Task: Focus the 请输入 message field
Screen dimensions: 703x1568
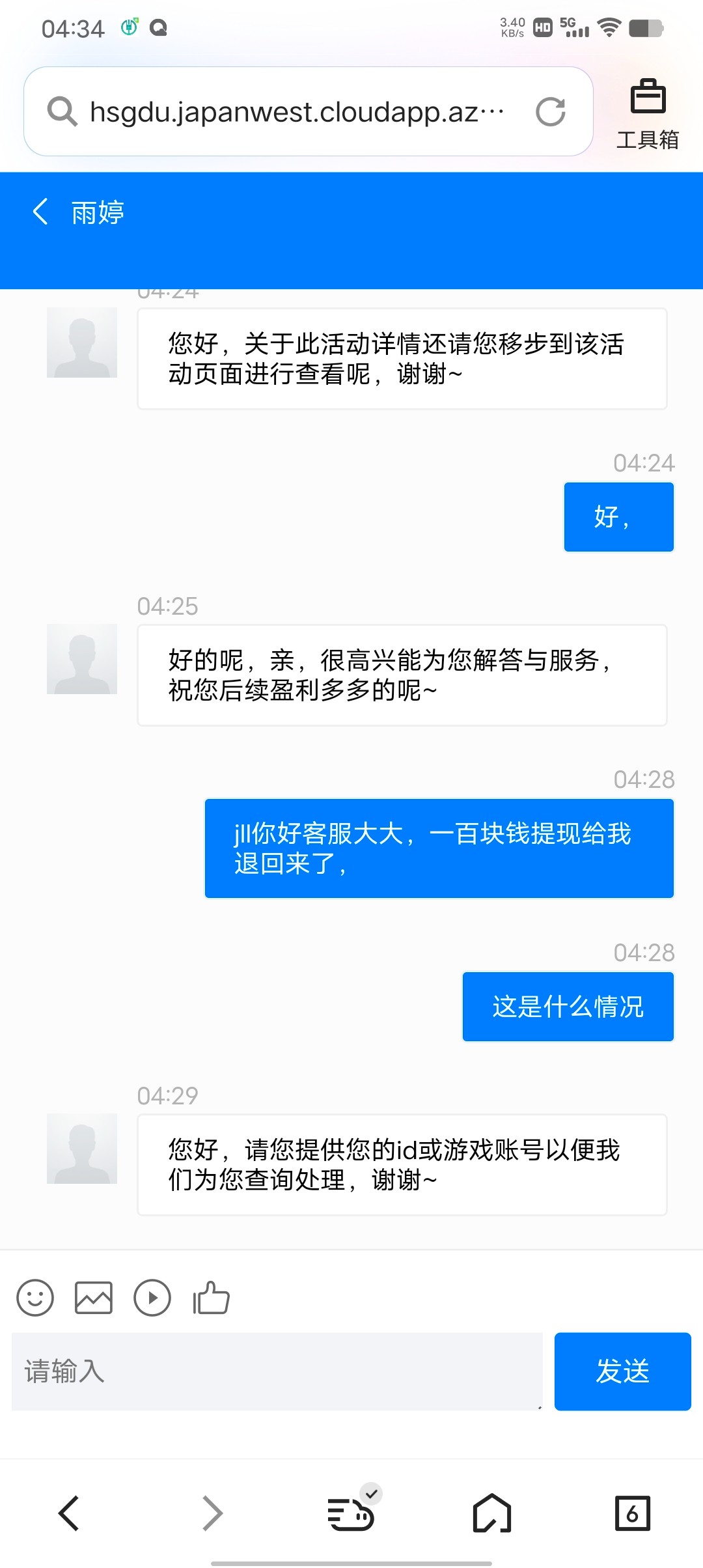Action: (x=277, y=1371)
